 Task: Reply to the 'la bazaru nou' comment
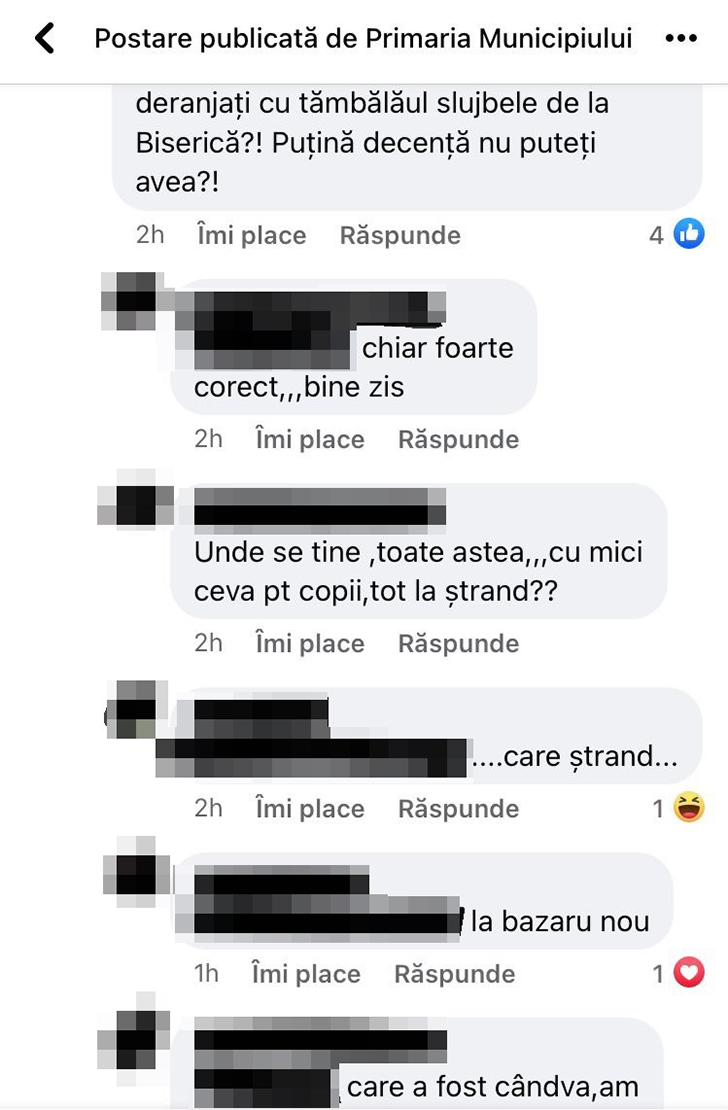[454, 974]
